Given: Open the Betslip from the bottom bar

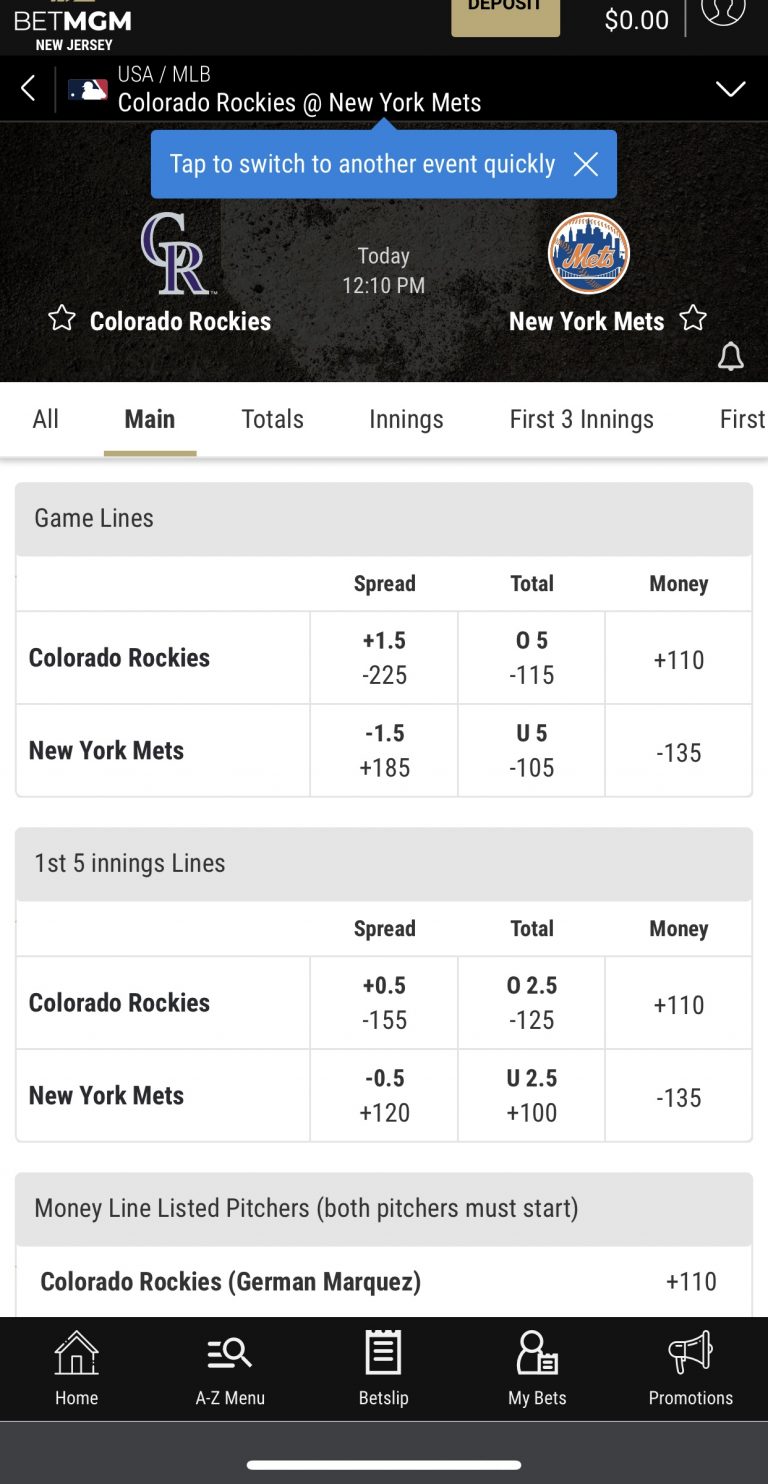Looking at the screenshot, I should click(x=383, y=1368).
